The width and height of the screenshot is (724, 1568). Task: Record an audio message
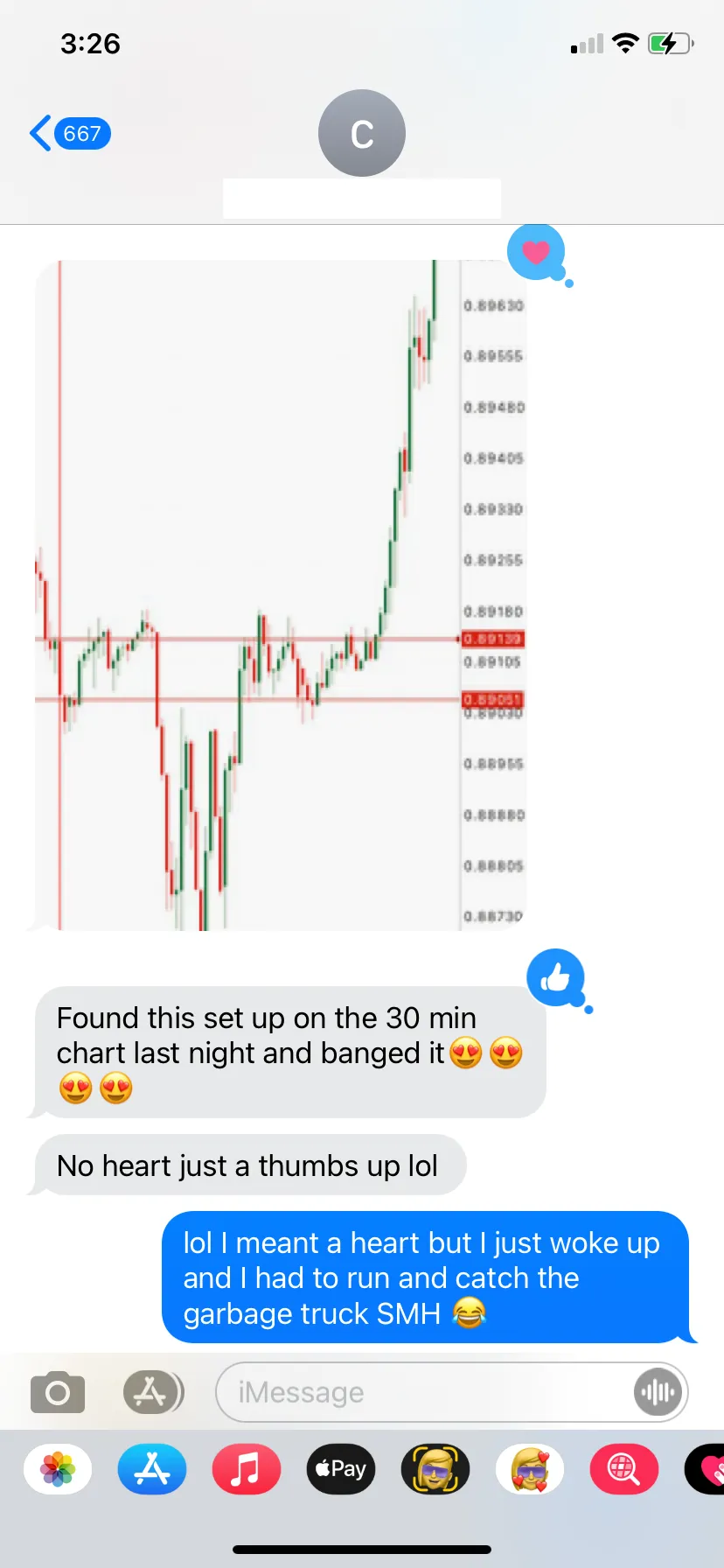coord(657,1392)
